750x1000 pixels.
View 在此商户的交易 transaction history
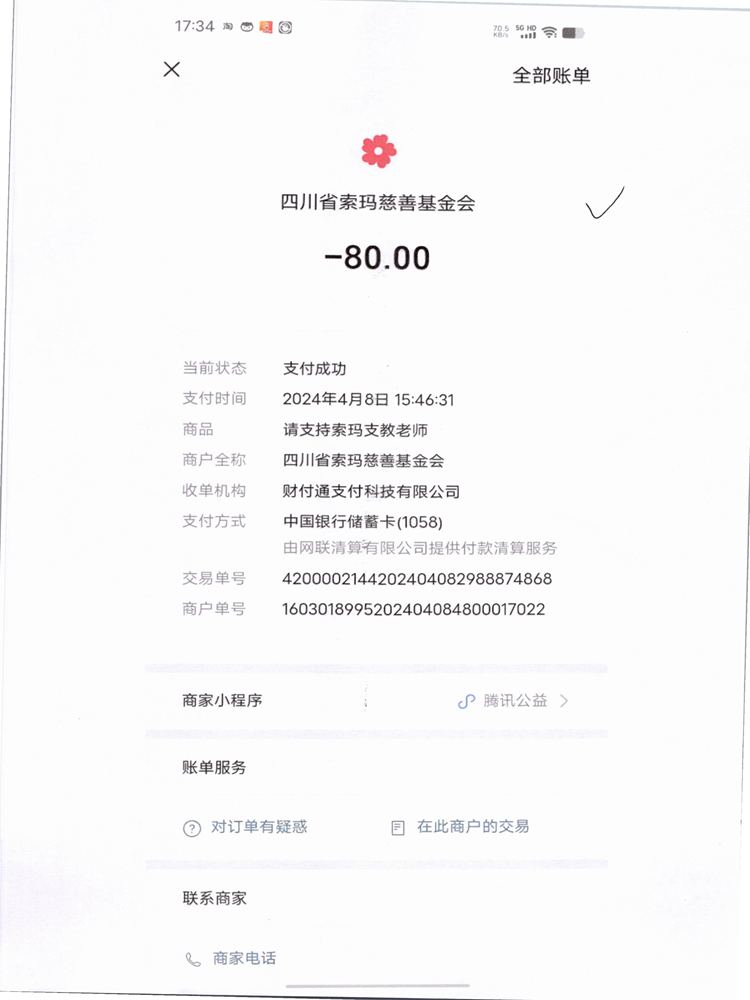coord(461,827)
